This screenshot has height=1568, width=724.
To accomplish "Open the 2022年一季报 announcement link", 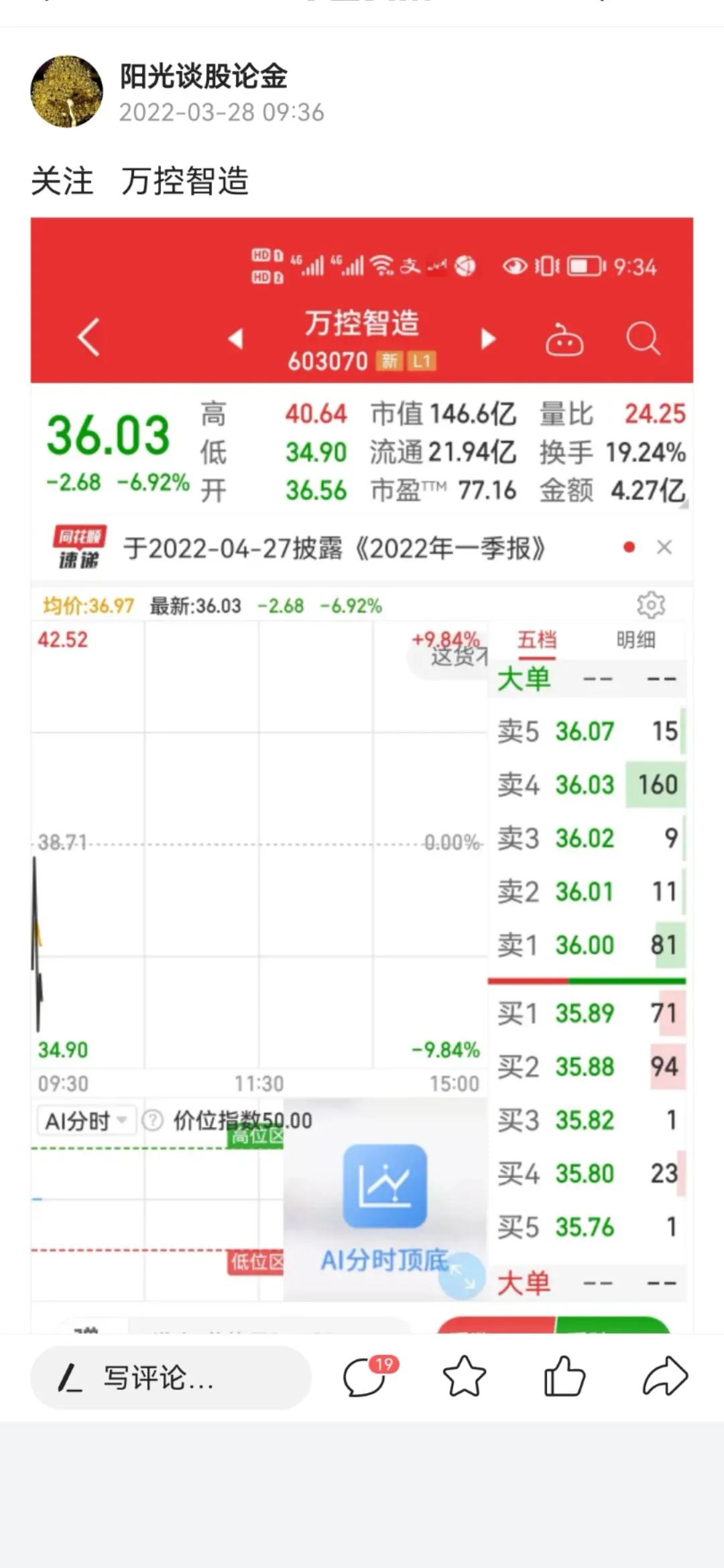I will point(335,547).
